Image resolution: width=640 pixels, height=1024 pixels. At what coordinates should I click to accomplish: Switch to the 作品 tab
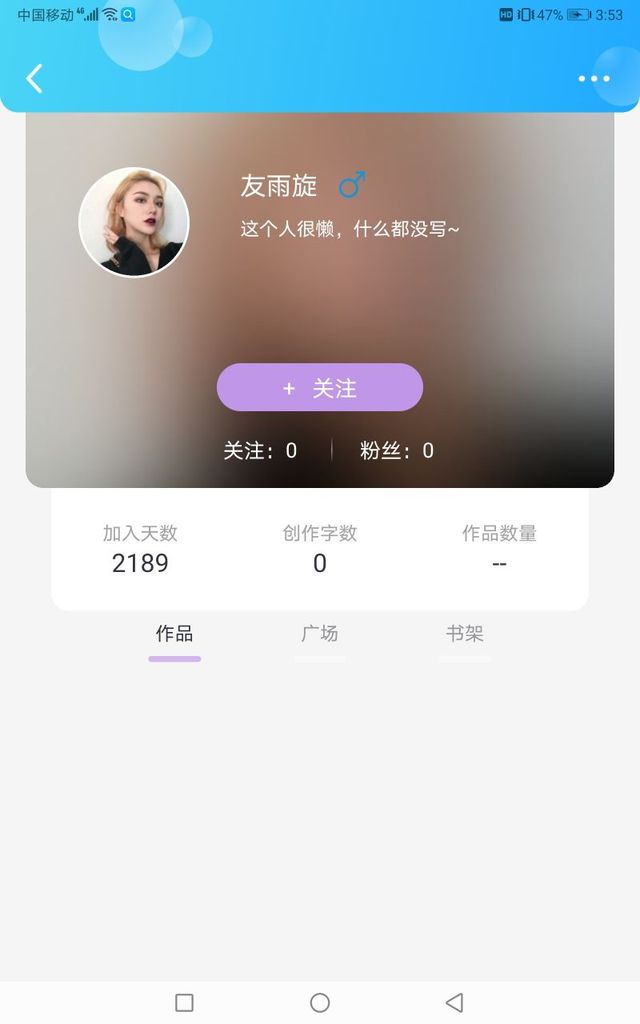coord(174,633)
